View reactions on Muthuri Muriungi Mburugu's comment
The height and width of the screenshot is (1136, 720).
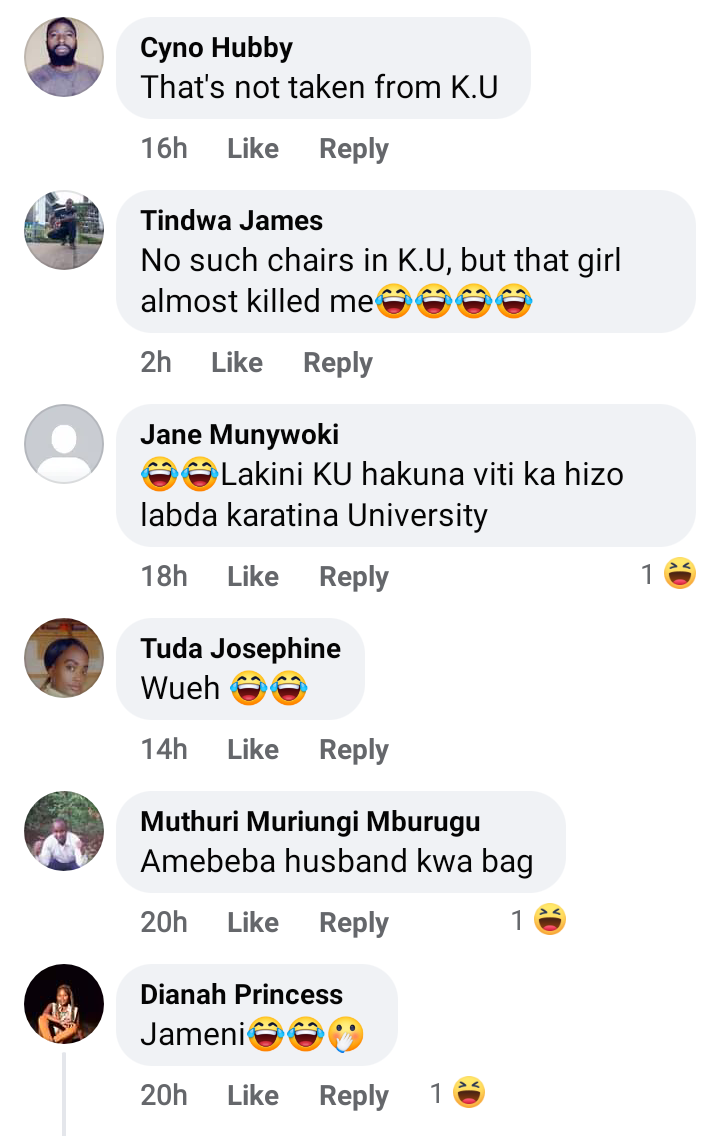539,920
